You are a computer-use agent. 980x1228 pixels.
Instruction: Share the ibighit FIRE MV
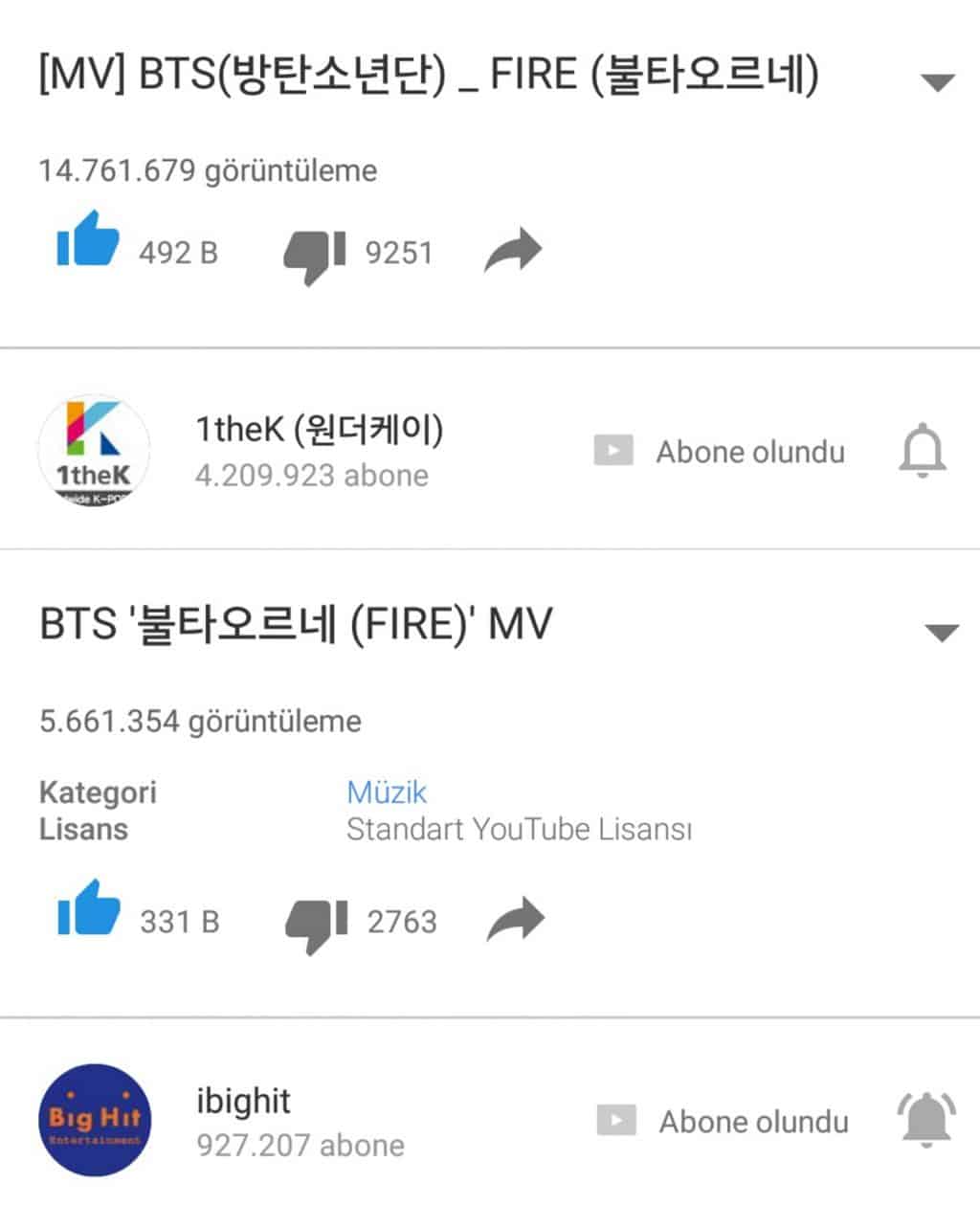click(x=515, y=921)
